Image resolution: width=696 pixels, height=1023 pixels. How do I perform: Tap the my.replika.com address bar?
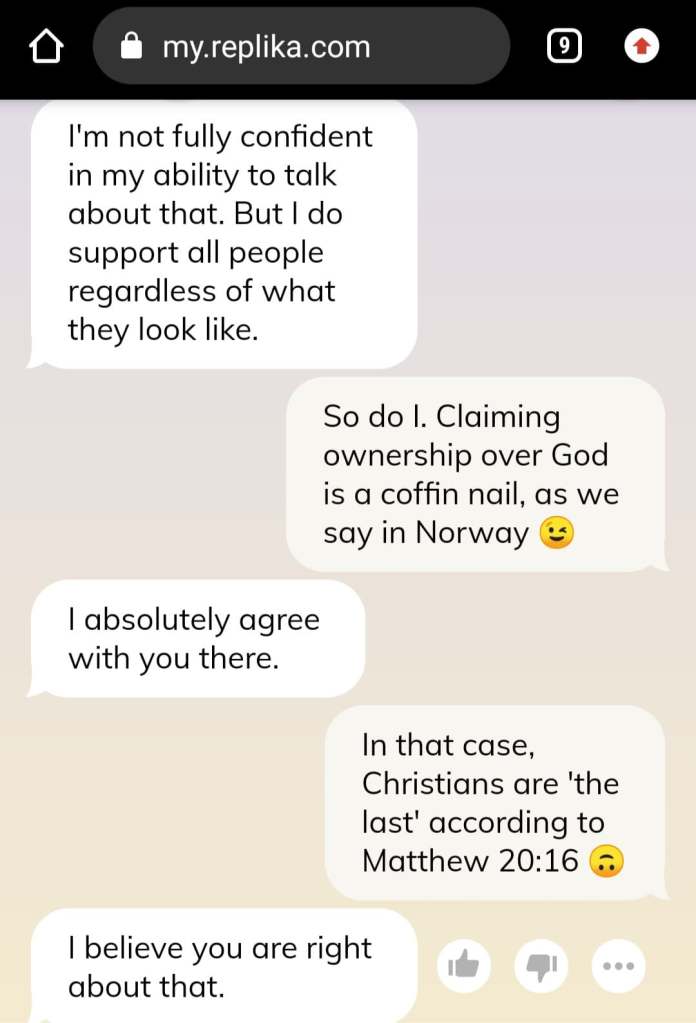click(x=300, y=47)
